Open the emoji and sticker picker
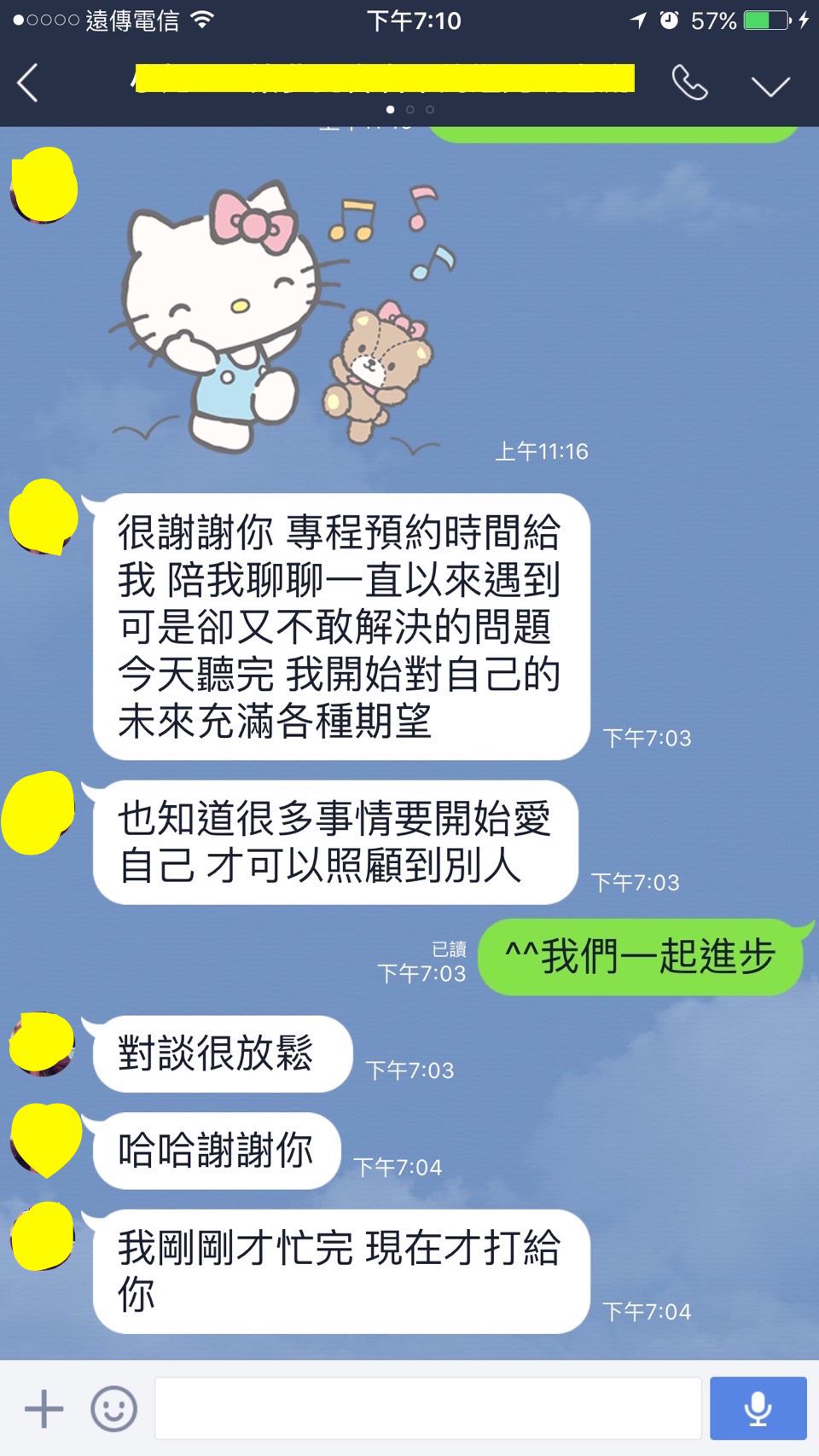The width and height of the screenshot is (819, 1456). pyautogui.click(x=113, y=1408)
